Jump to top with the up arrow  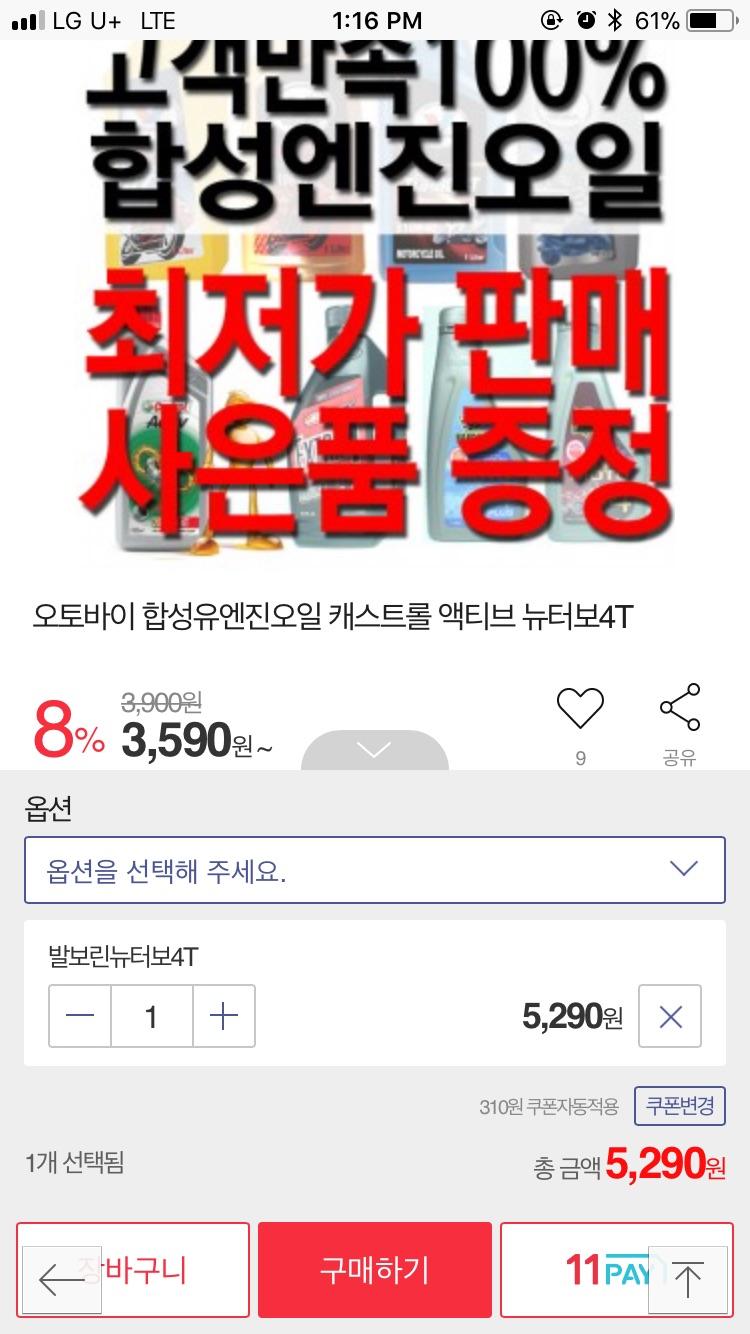[688, 1279]
